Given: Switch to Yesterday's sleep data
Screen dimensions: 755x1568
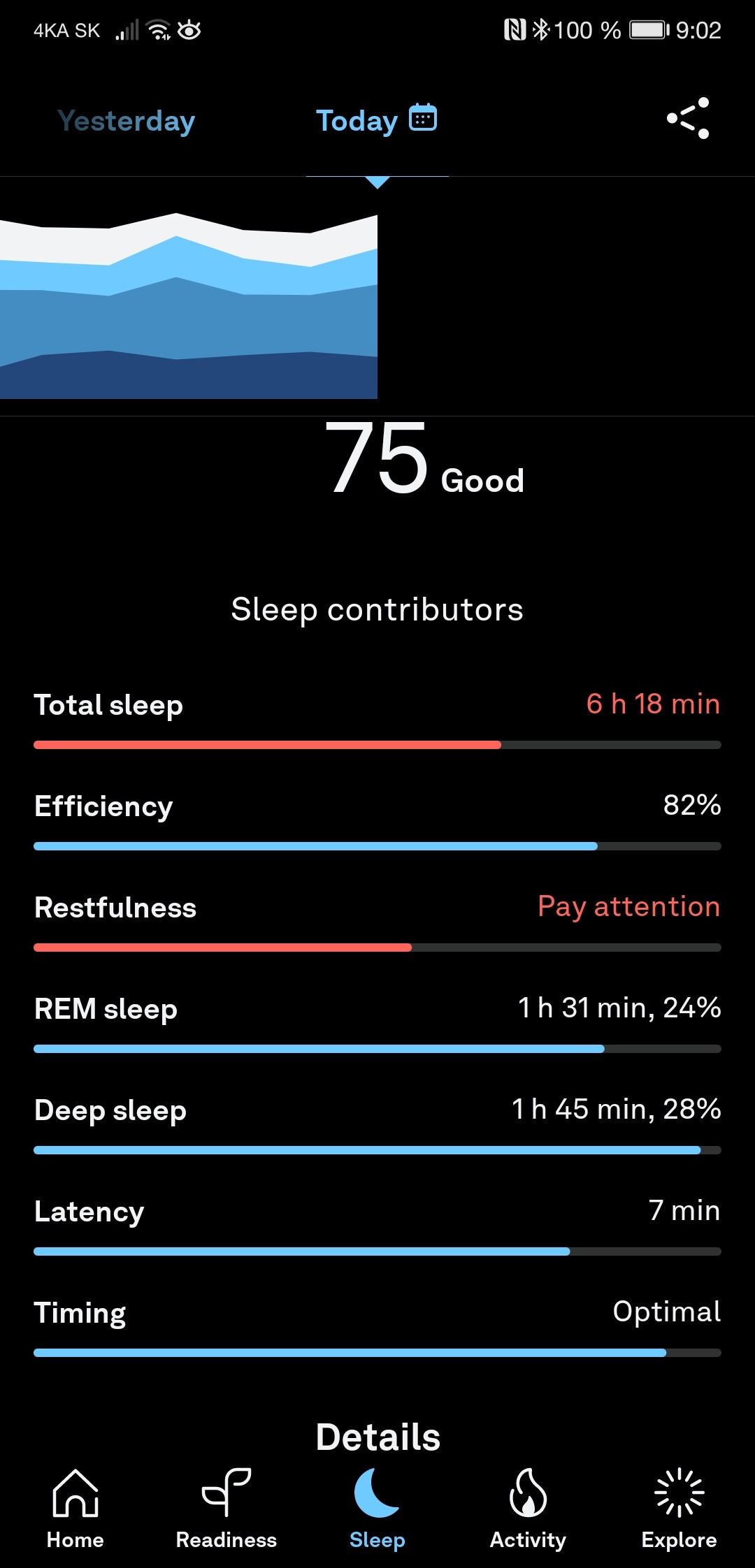Looking at the screenshot, I should tap(126, 120).
